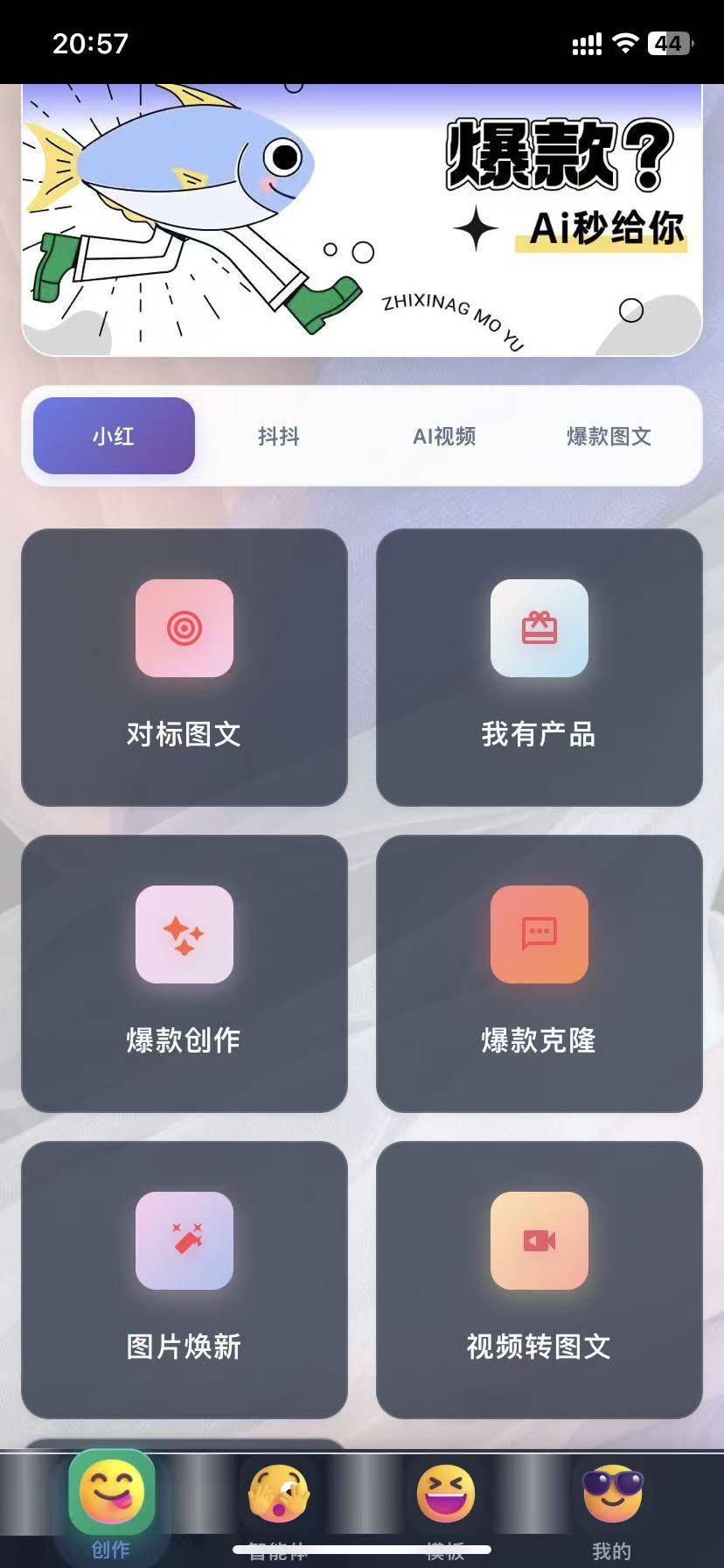Open 爆款克隆 via the chat bubble icon
724x1568 pixels.
[540, 935]
